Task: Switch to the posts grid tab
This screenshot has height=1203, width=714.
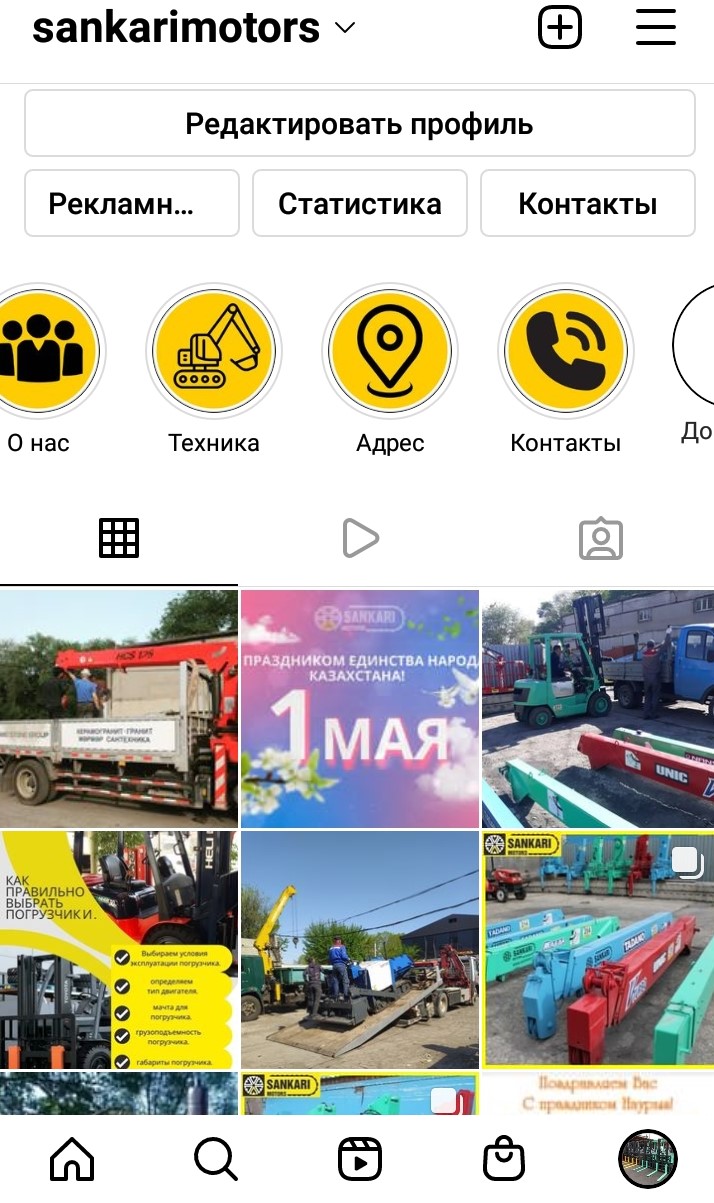Action: click(x=119, y=539)
